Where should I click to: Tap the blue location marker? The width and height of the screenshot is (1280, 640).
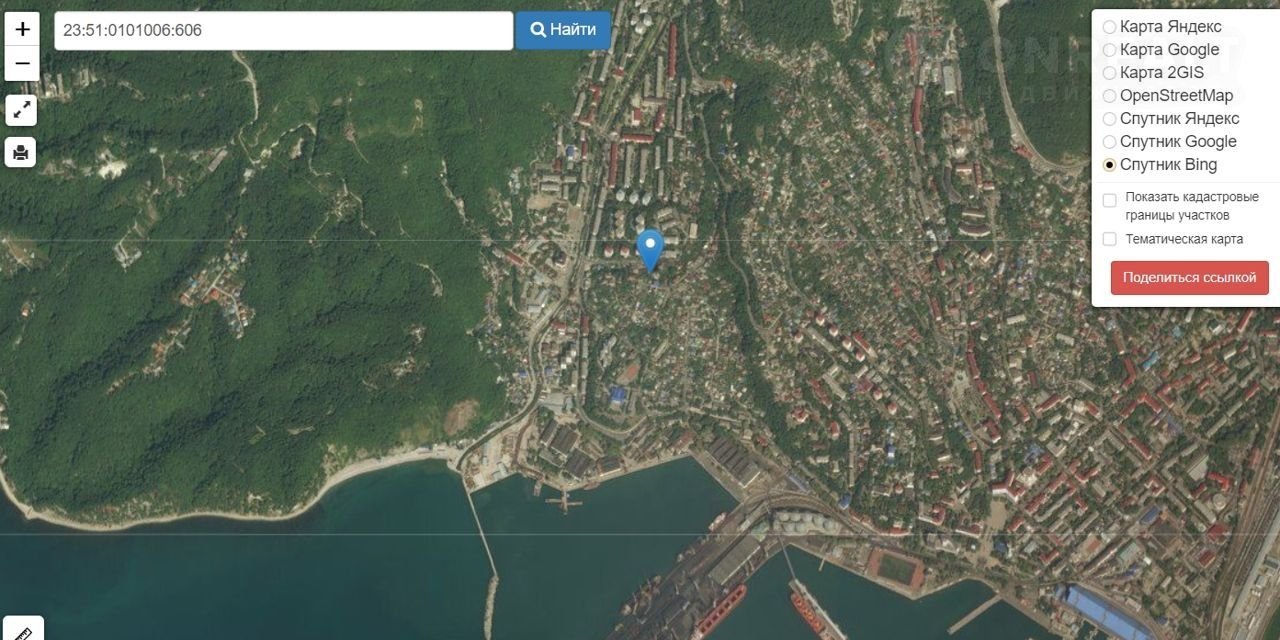pos(650,248)
